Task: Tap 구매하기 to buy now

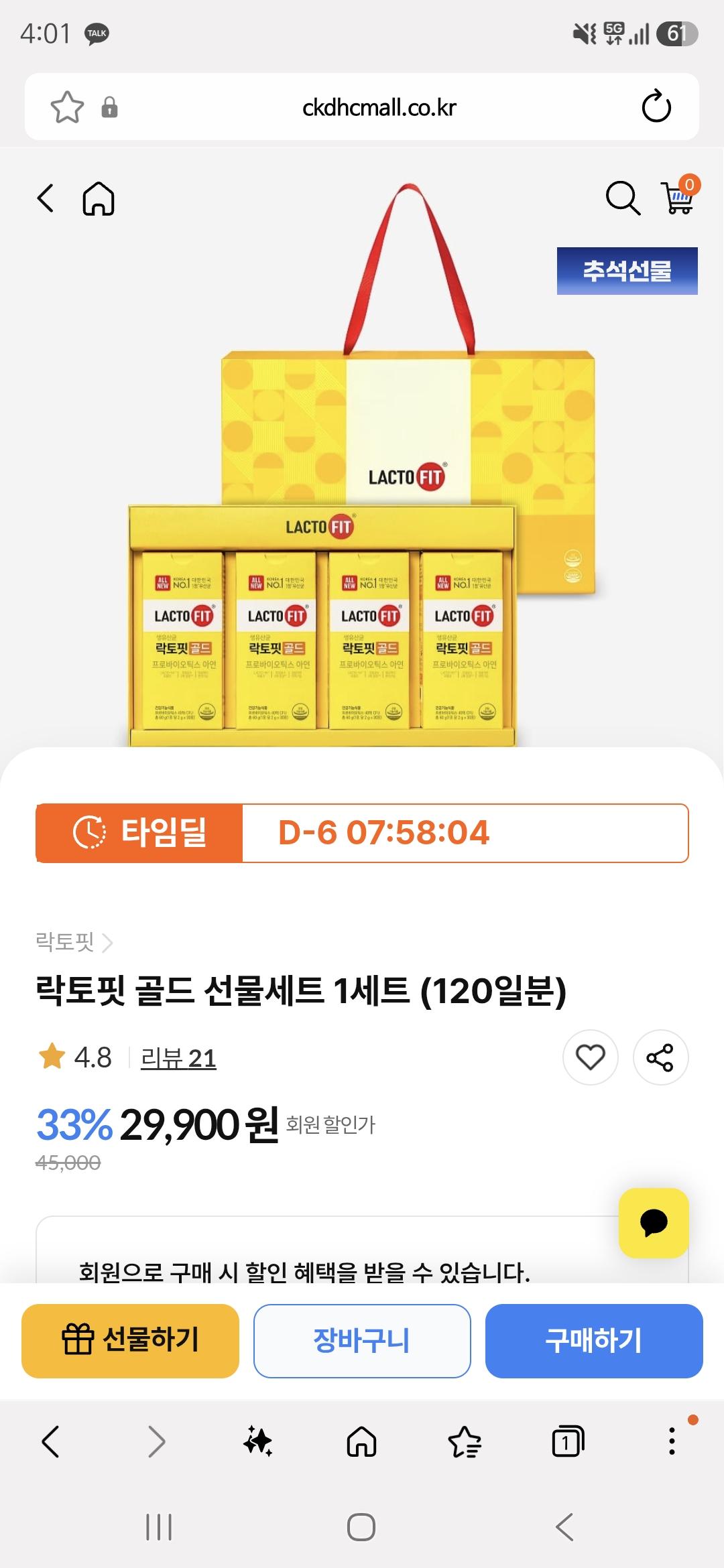Action: click(594, 1341)
